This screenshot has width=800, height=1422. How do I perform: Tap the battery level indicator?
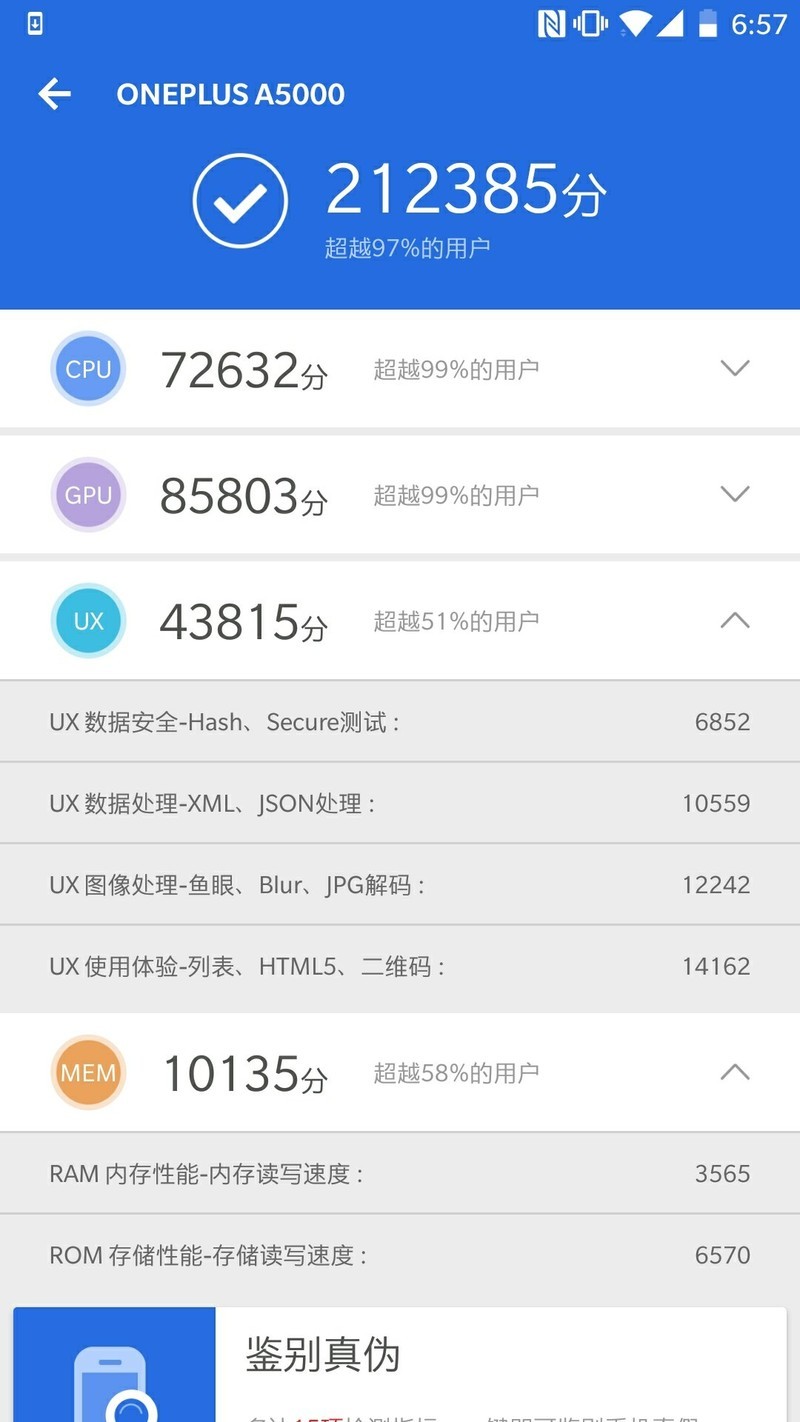point(706,21)
